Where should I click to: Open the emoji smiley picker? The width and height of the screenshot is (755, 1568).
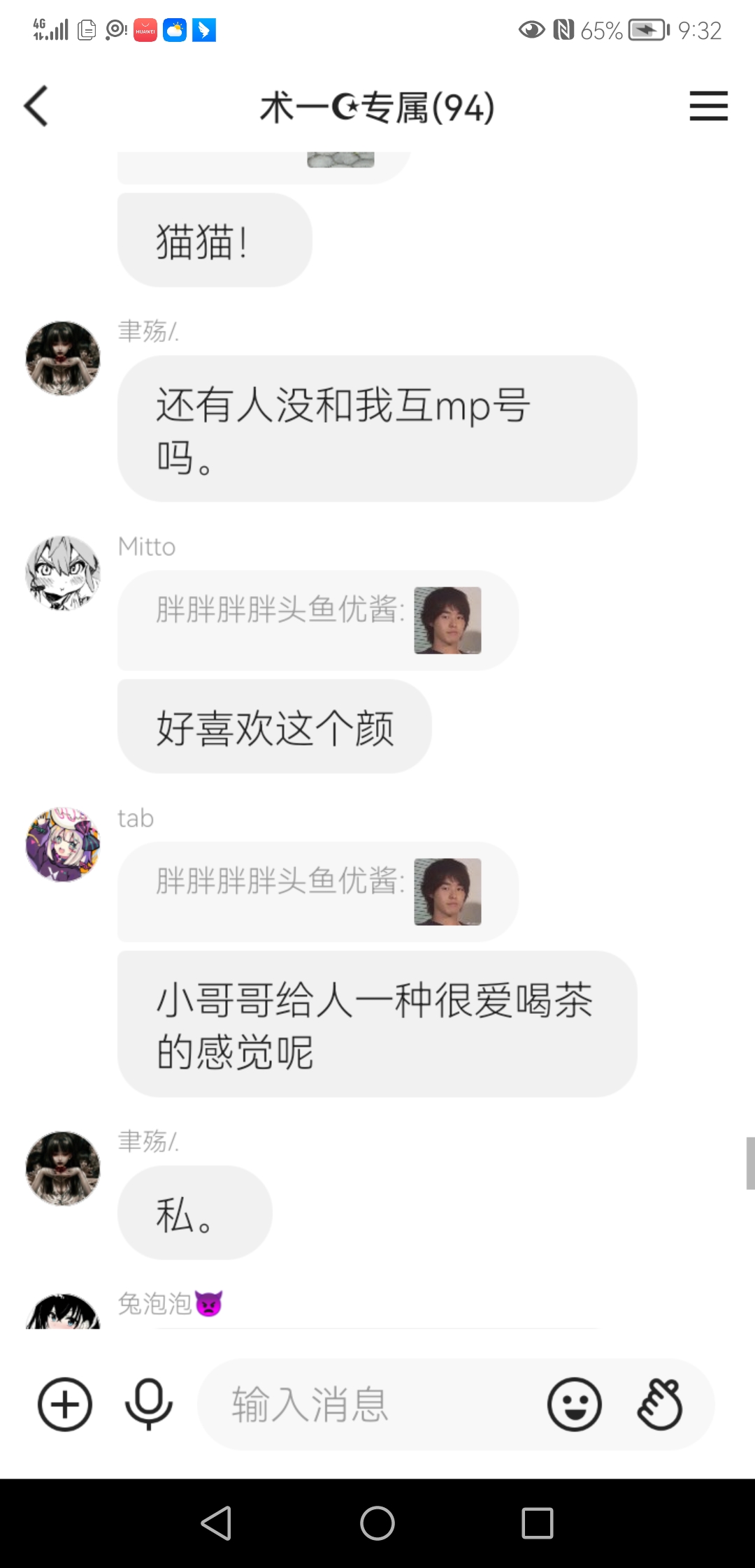[575, 1404]
